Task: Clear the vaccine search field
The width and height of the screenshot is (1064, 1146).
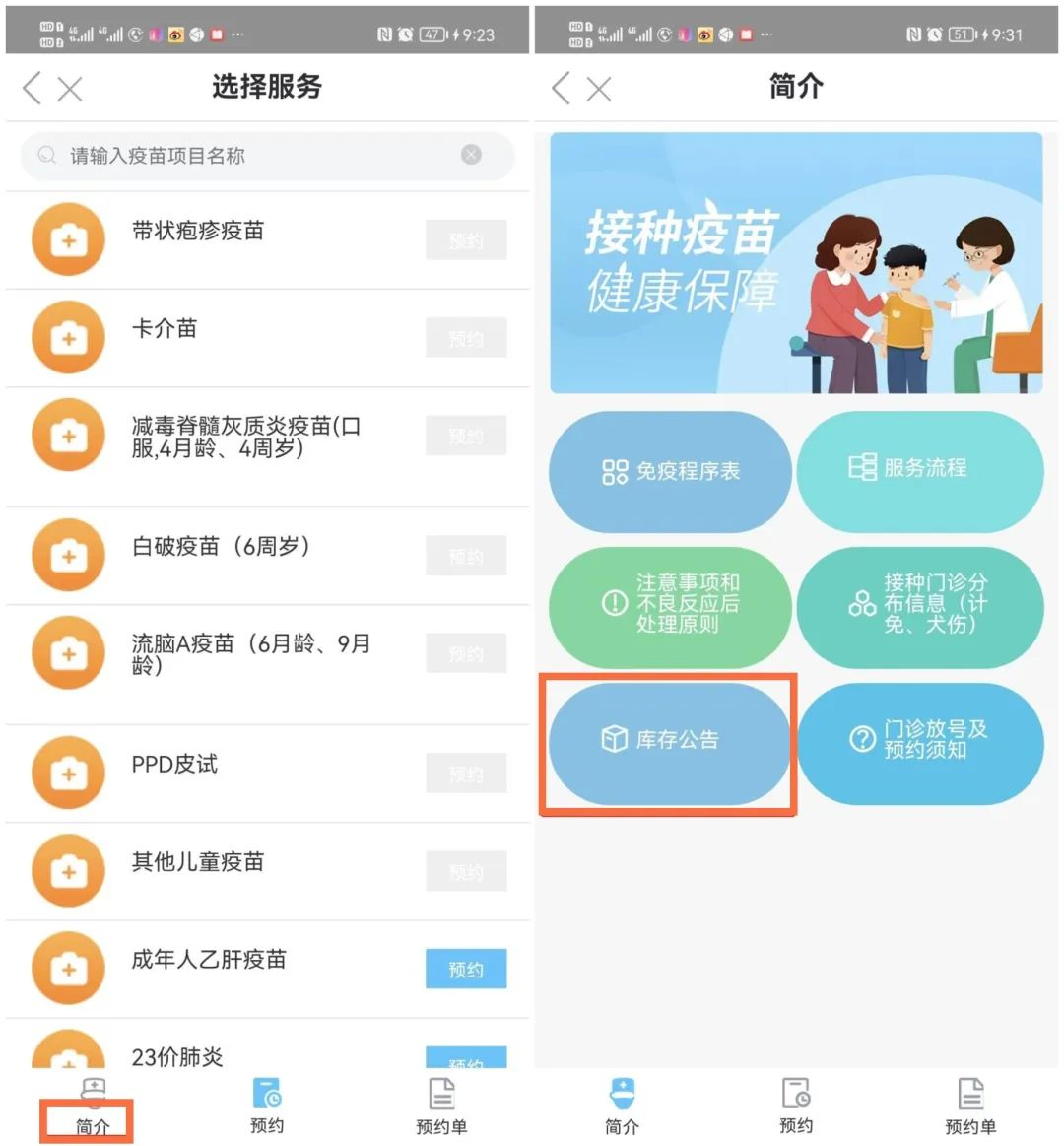Action: 471,155
